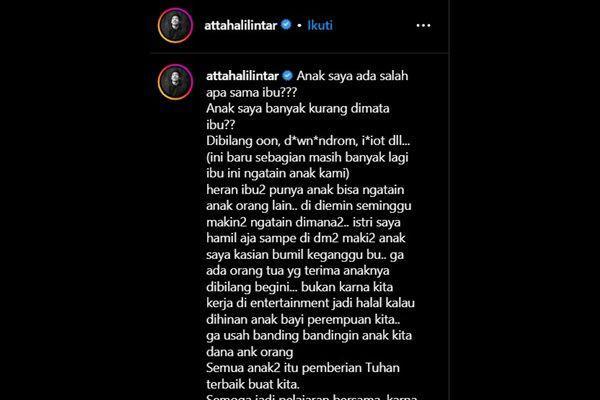Open attahalilintar's profile from the header username

click(x=242, y=24)
